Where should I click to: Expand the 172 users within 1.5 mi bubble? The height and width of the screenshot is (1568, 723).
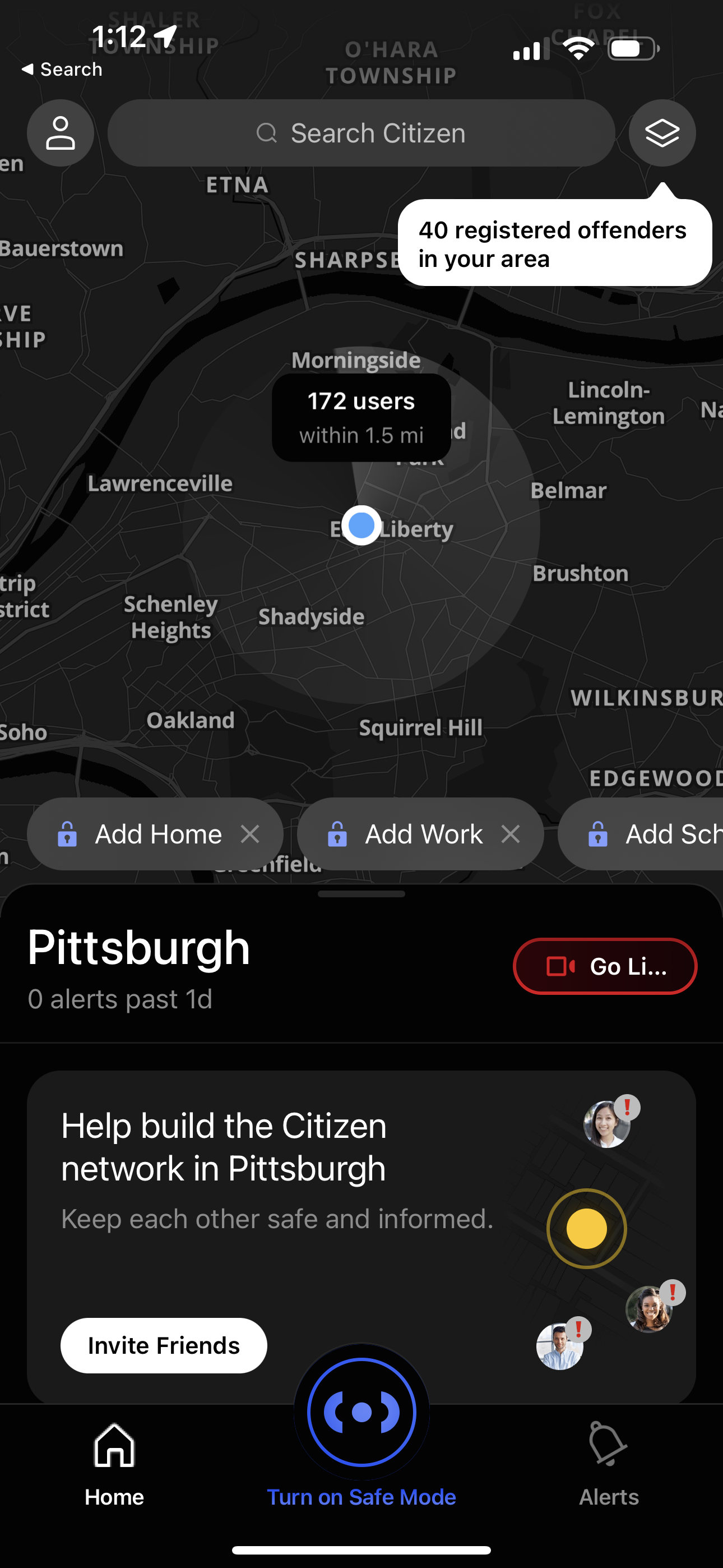click(361, 417)
